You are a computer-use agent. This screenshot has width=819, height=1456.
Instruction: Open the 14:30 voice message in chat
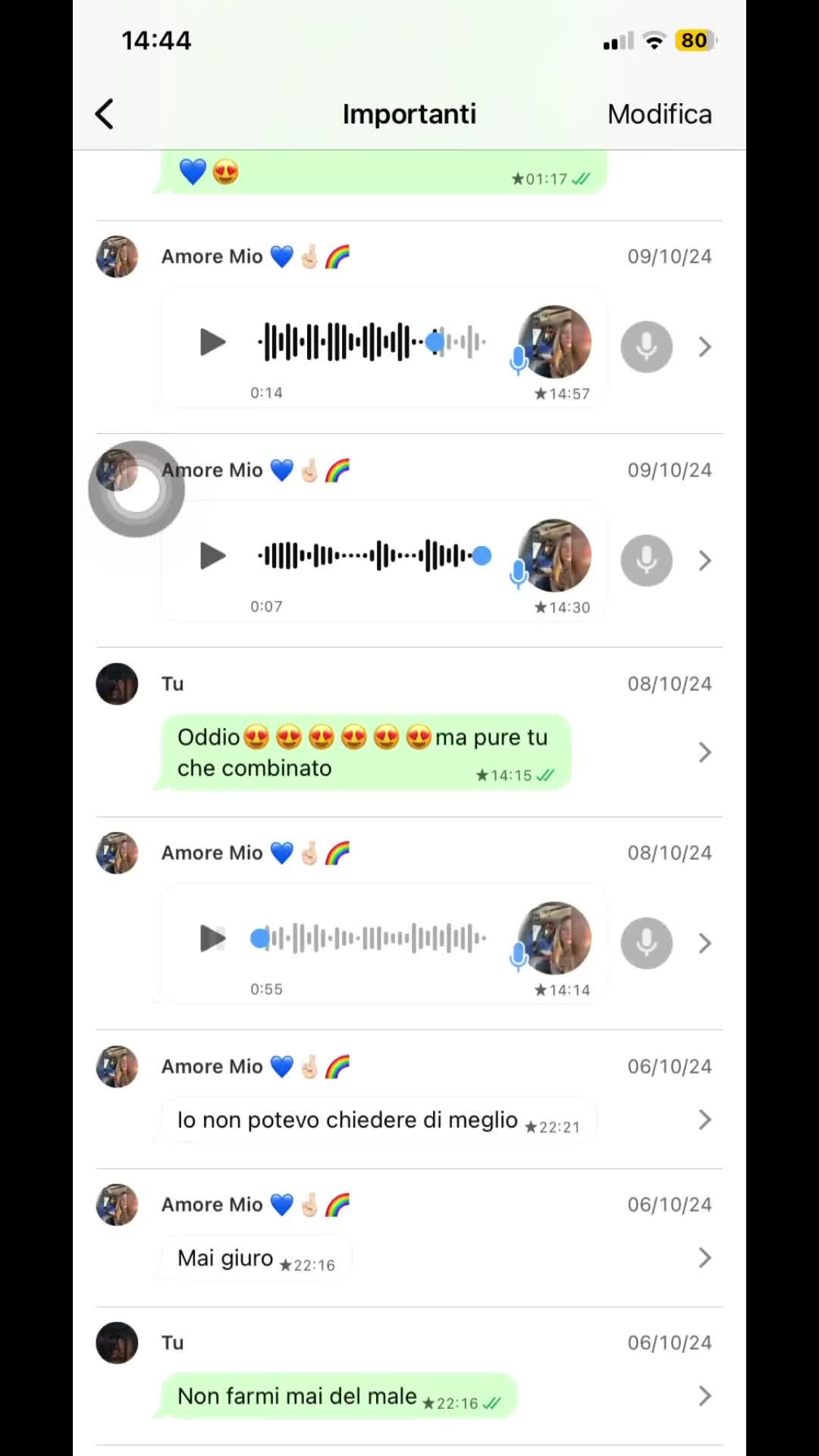tap(704, 560)
